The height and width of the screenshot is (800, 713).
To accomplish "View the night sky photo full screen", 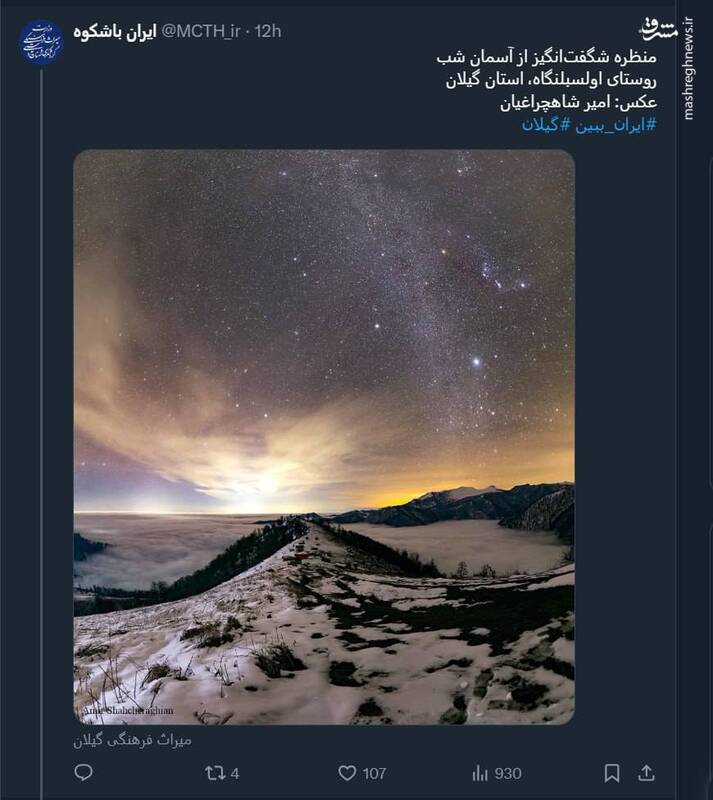I will click(x=324, y=437).
